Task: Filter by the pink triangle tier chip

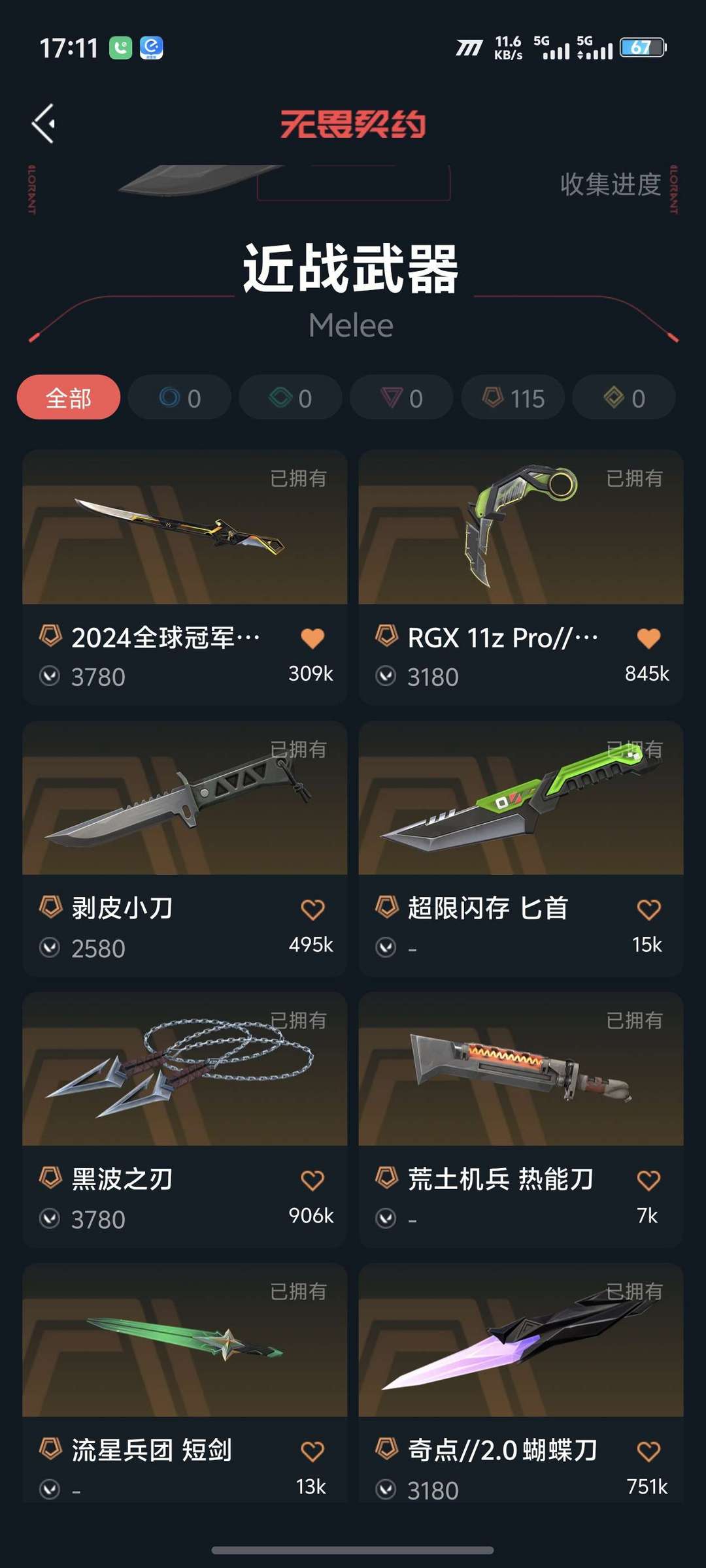Action: (402, 397)
